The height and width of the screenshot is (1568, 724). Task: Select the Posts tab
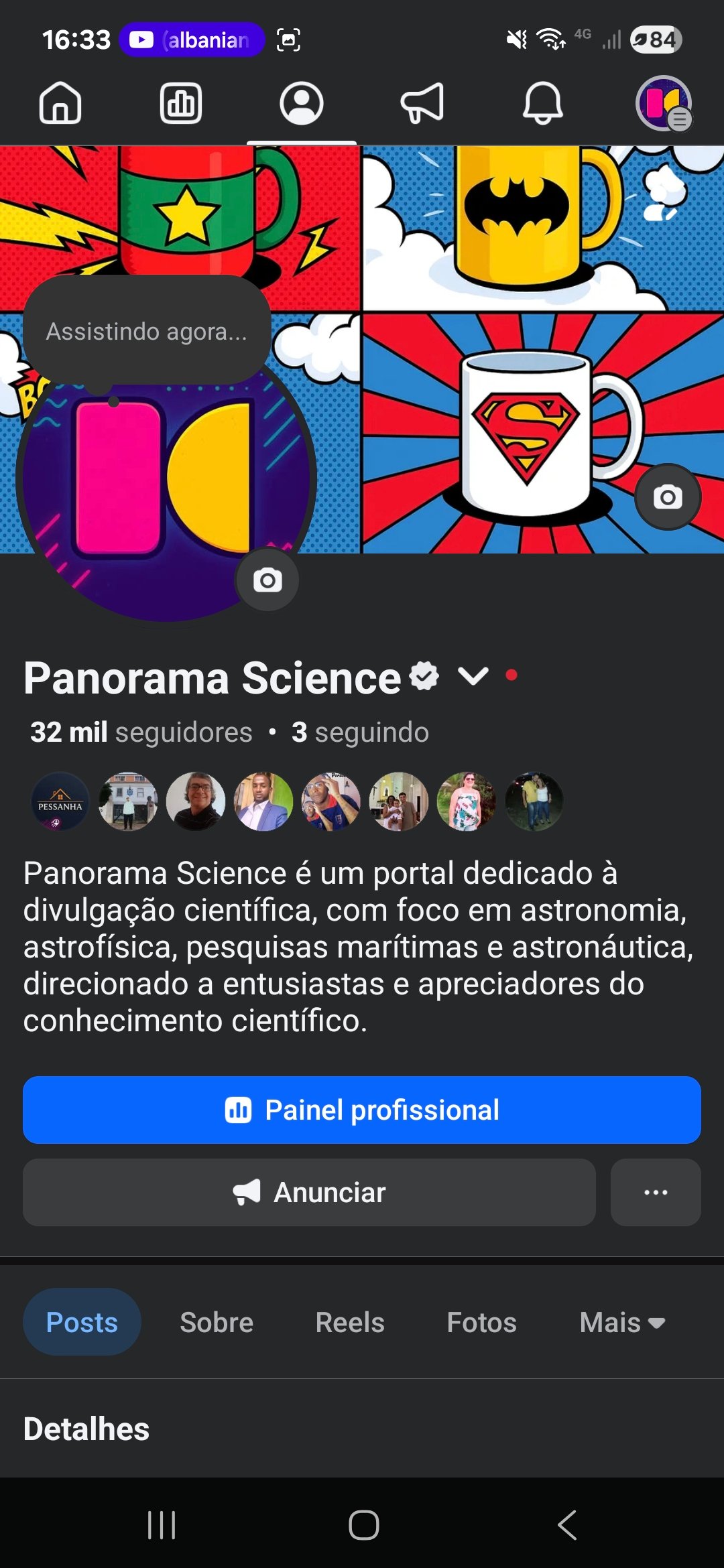pos(82,1322)
